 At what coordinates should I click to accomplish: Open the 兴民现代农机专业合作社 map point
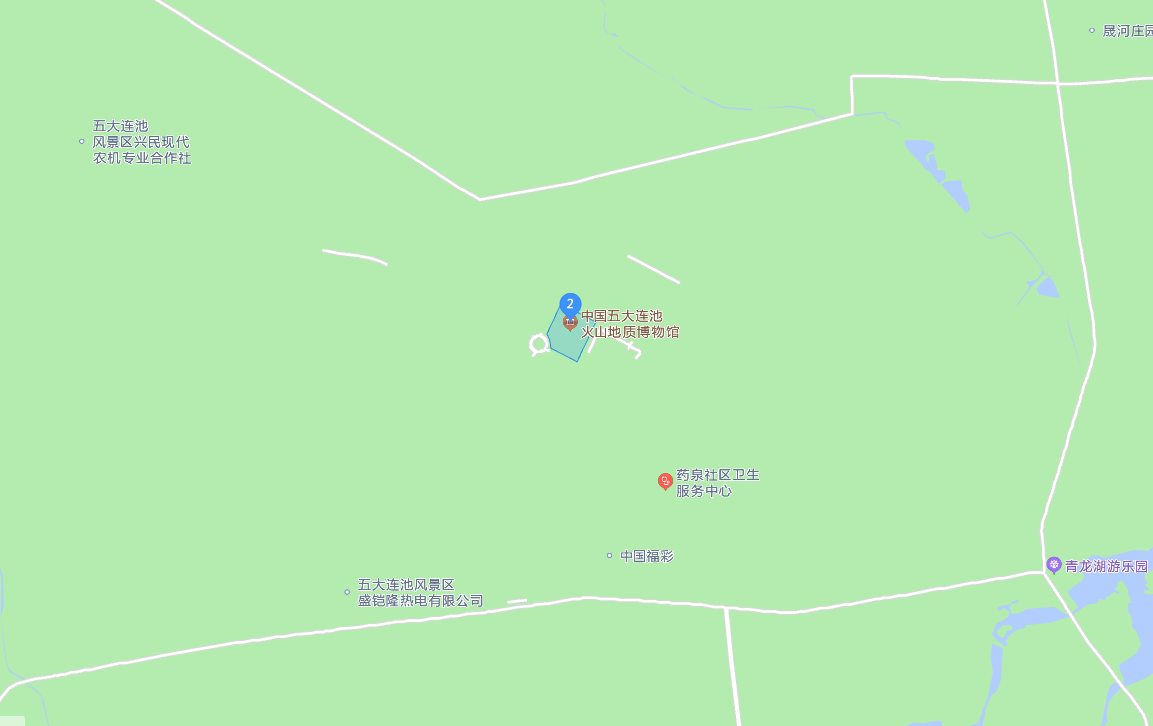pos(82,142)
